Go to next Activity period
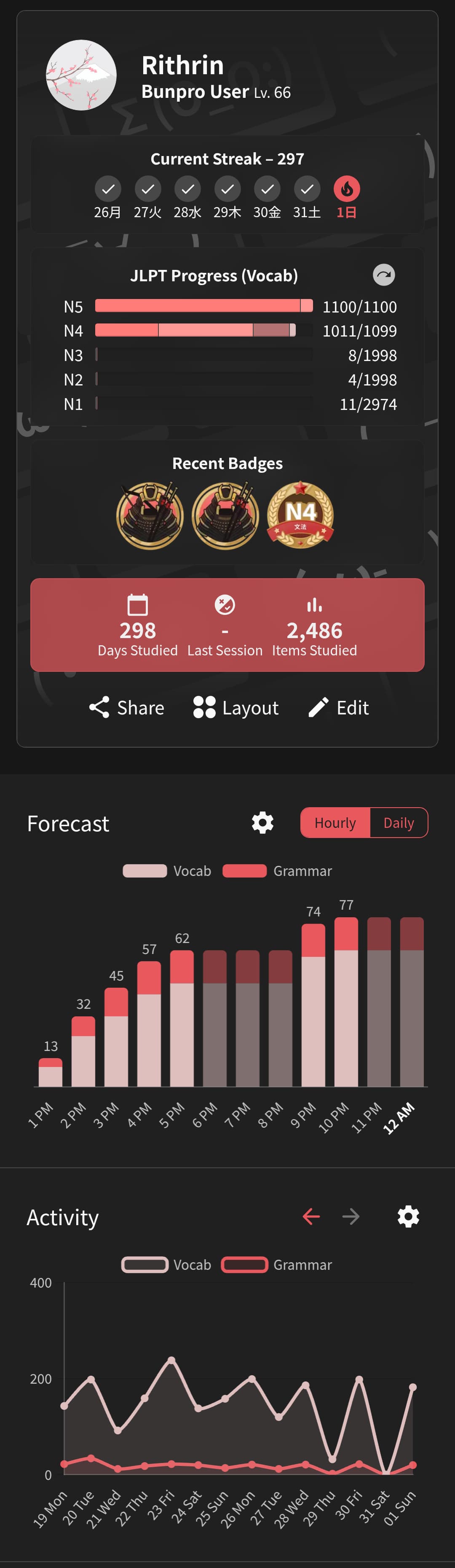Viewport: 455px width, 1568px height. pos(351,1217)
